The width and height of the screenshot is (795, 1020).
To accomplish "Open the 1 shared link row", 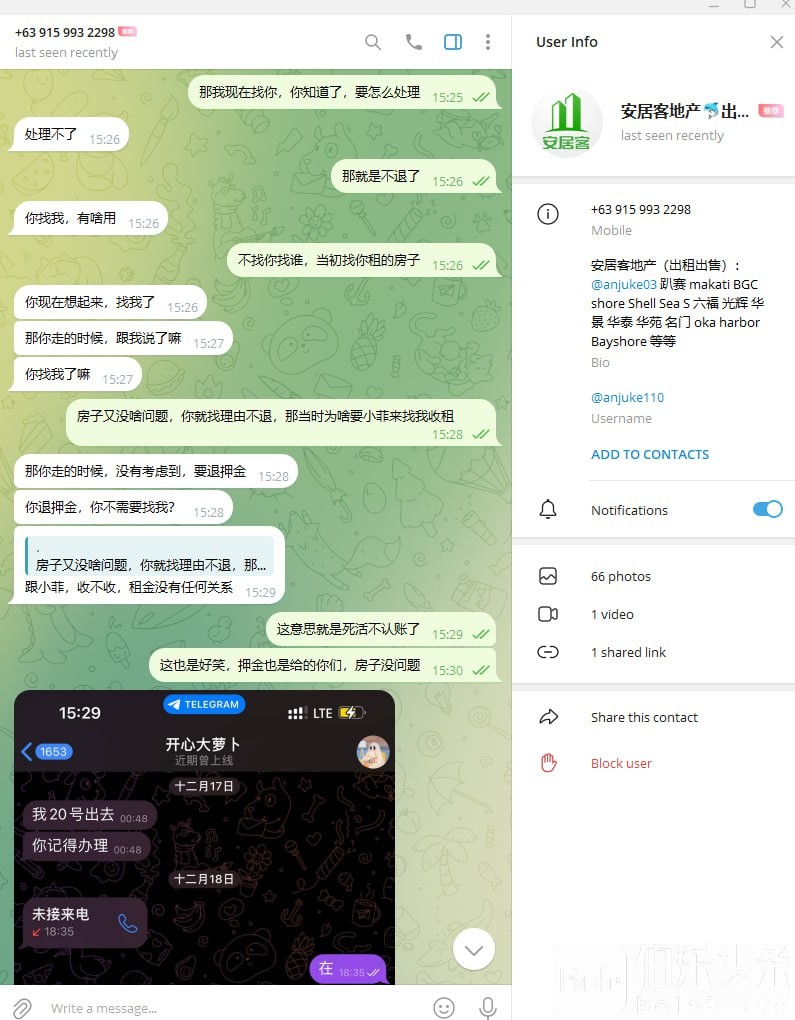I will 628,652.
